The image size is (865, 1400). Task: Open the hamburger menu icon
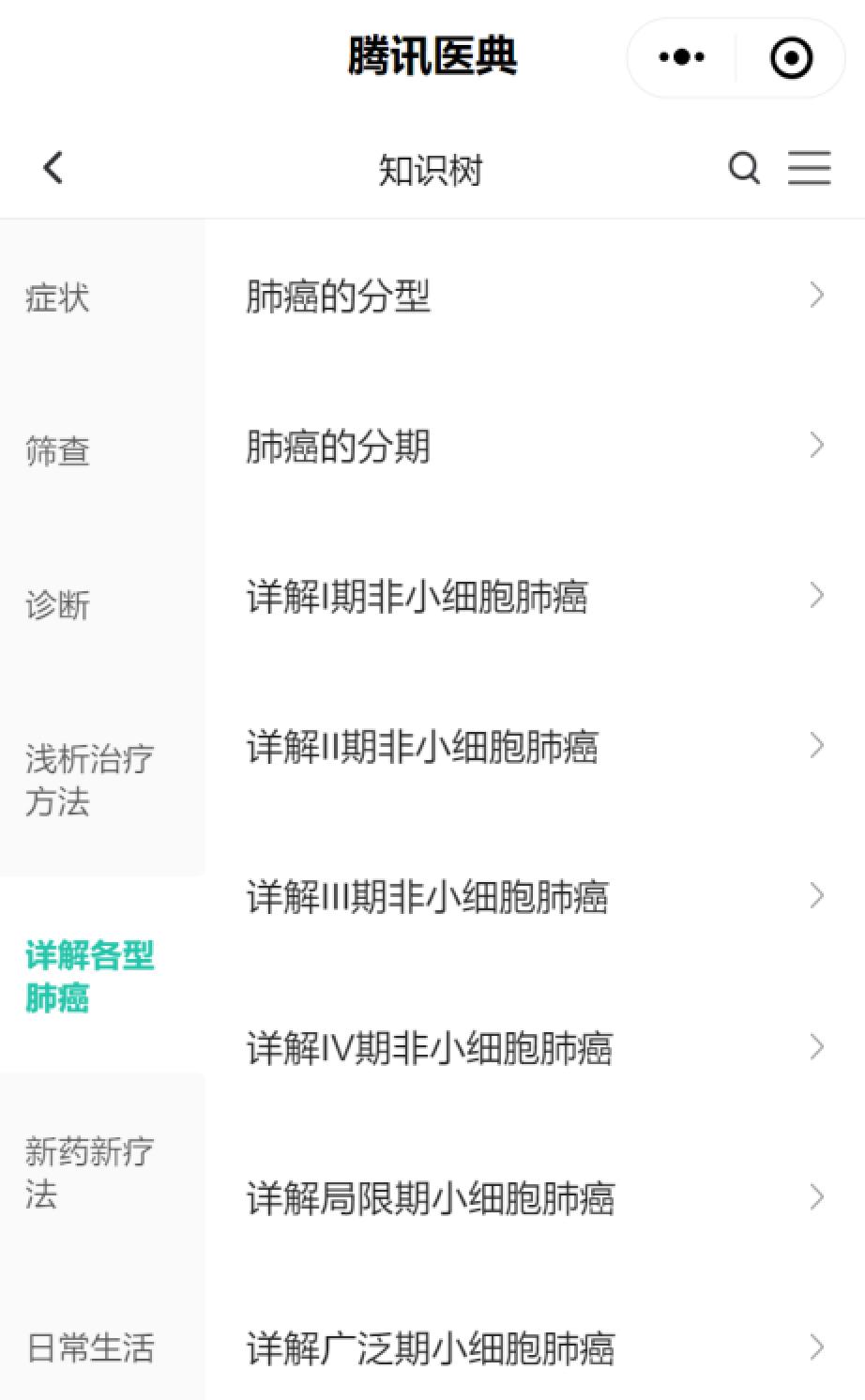click(809, 169)
